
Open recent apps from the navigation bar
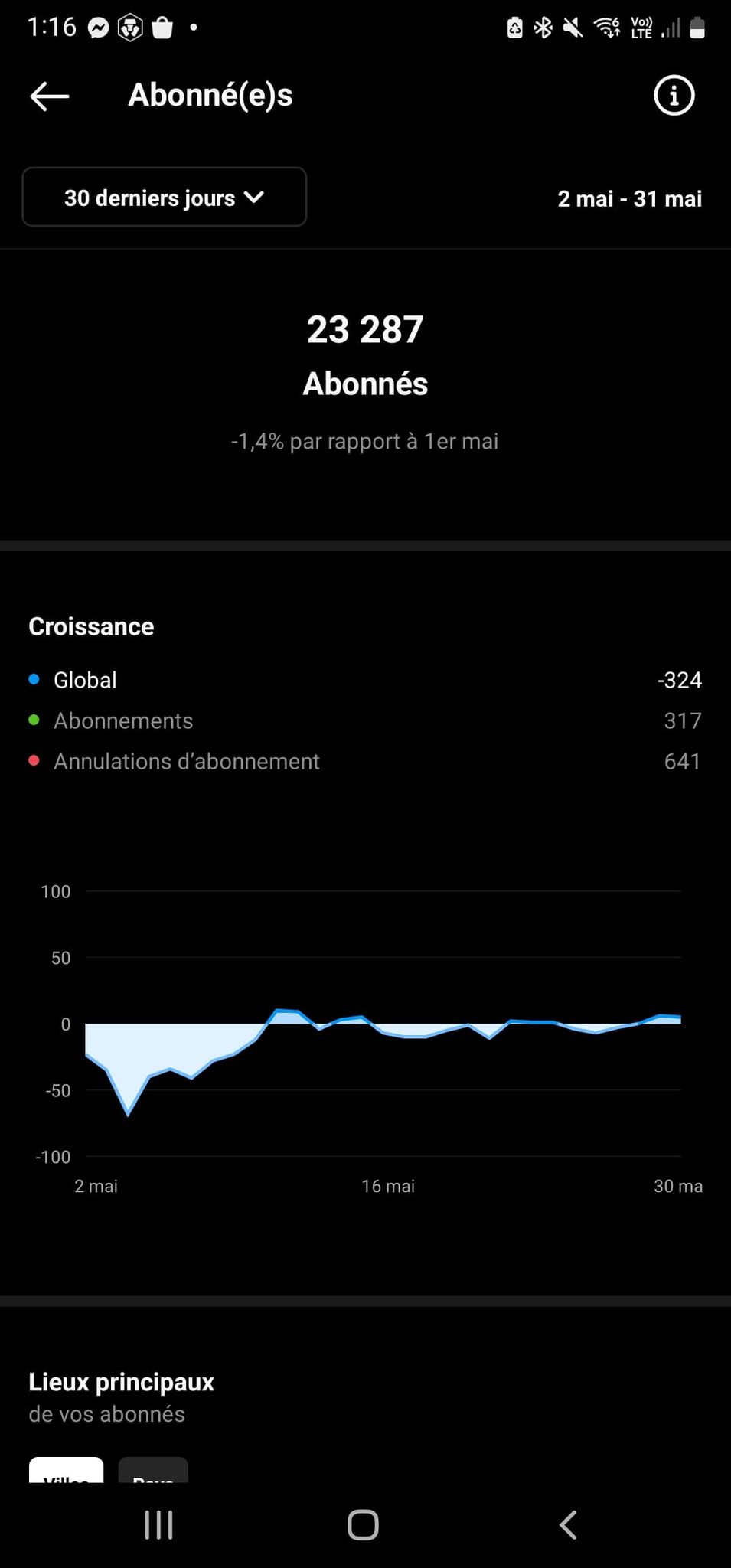click(158, 1525)
